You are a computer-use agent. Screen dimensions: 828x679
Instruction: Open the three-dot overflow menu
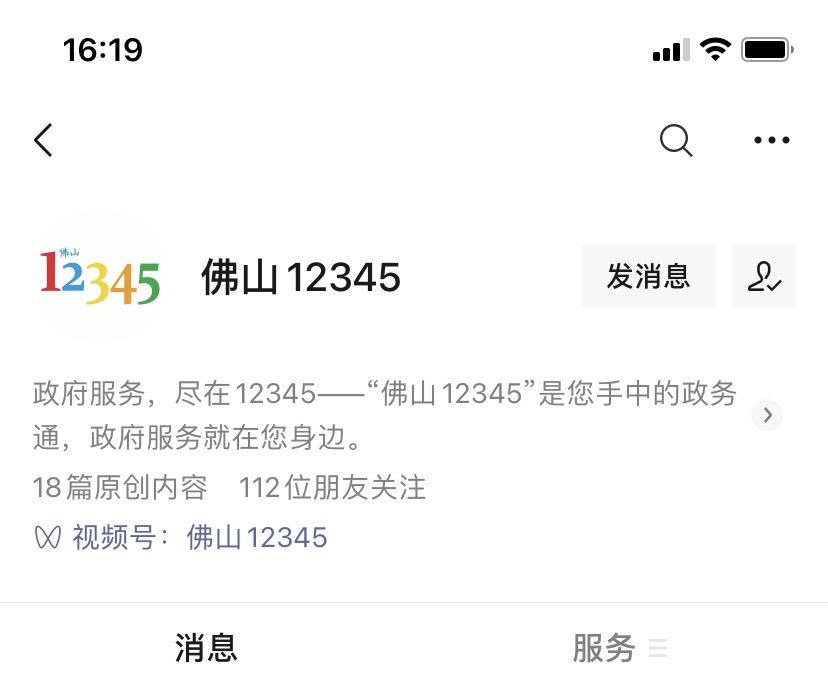[771, 140]
